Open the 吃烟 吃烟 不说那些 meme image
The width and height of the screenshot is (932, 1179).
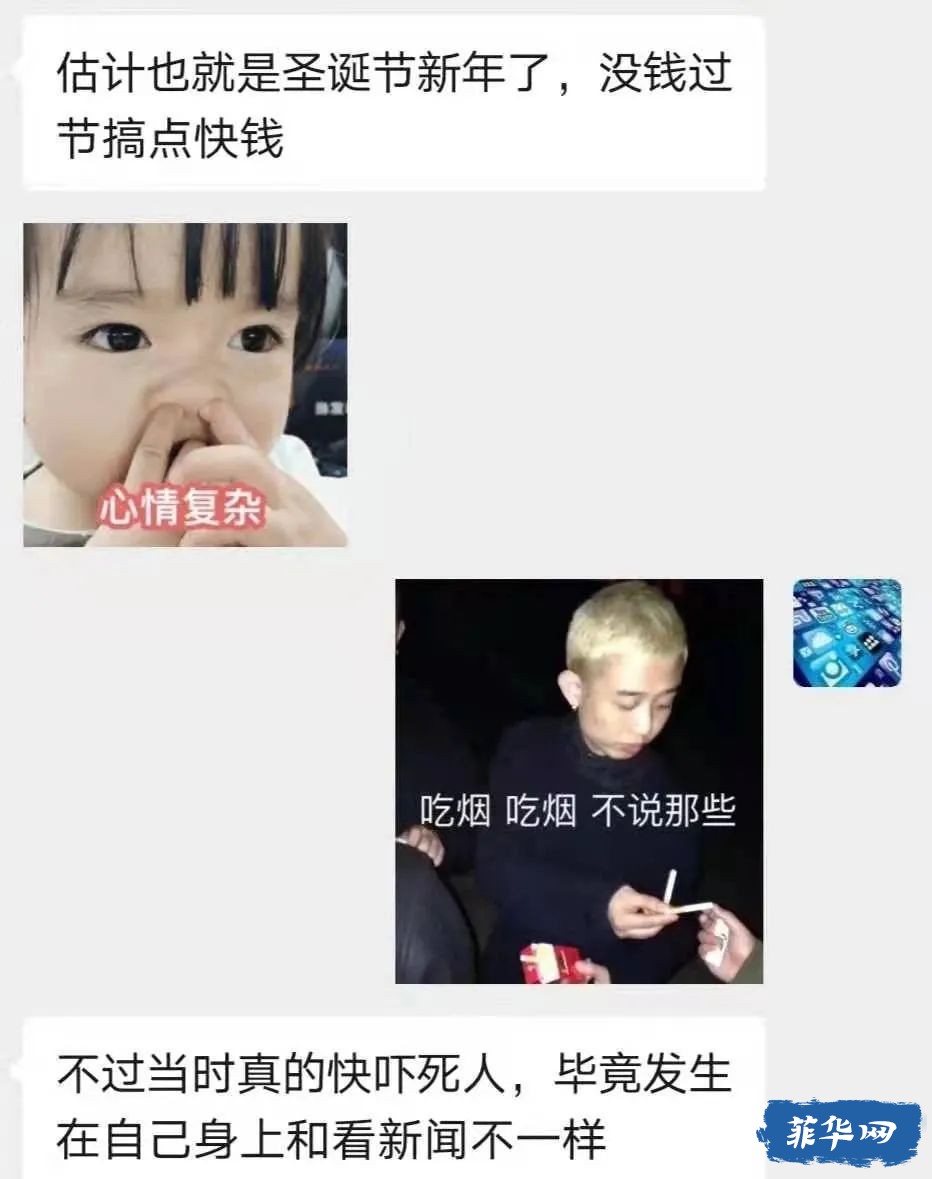579,781
